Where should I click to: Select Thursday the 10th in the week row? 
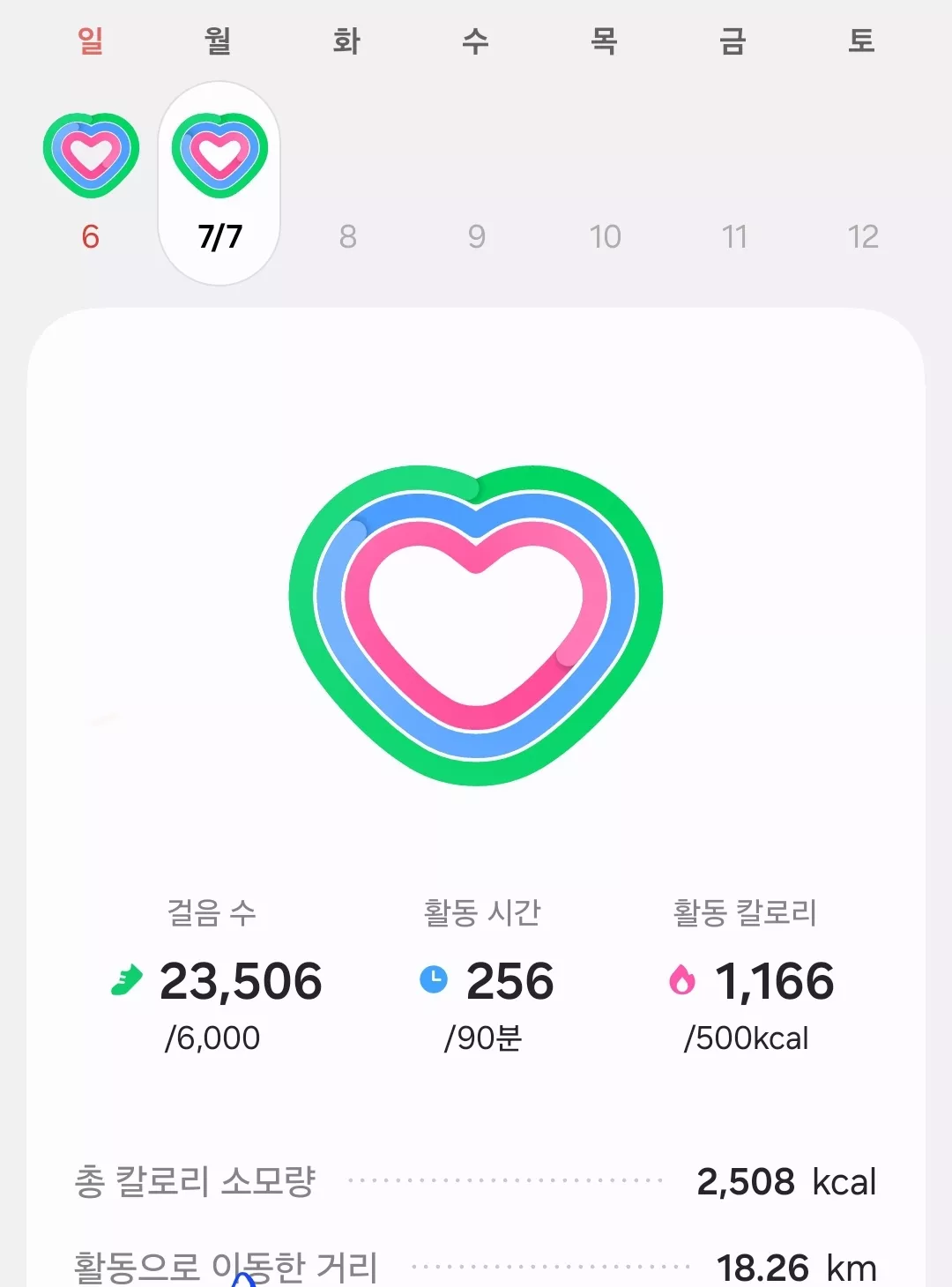point(606,236)
